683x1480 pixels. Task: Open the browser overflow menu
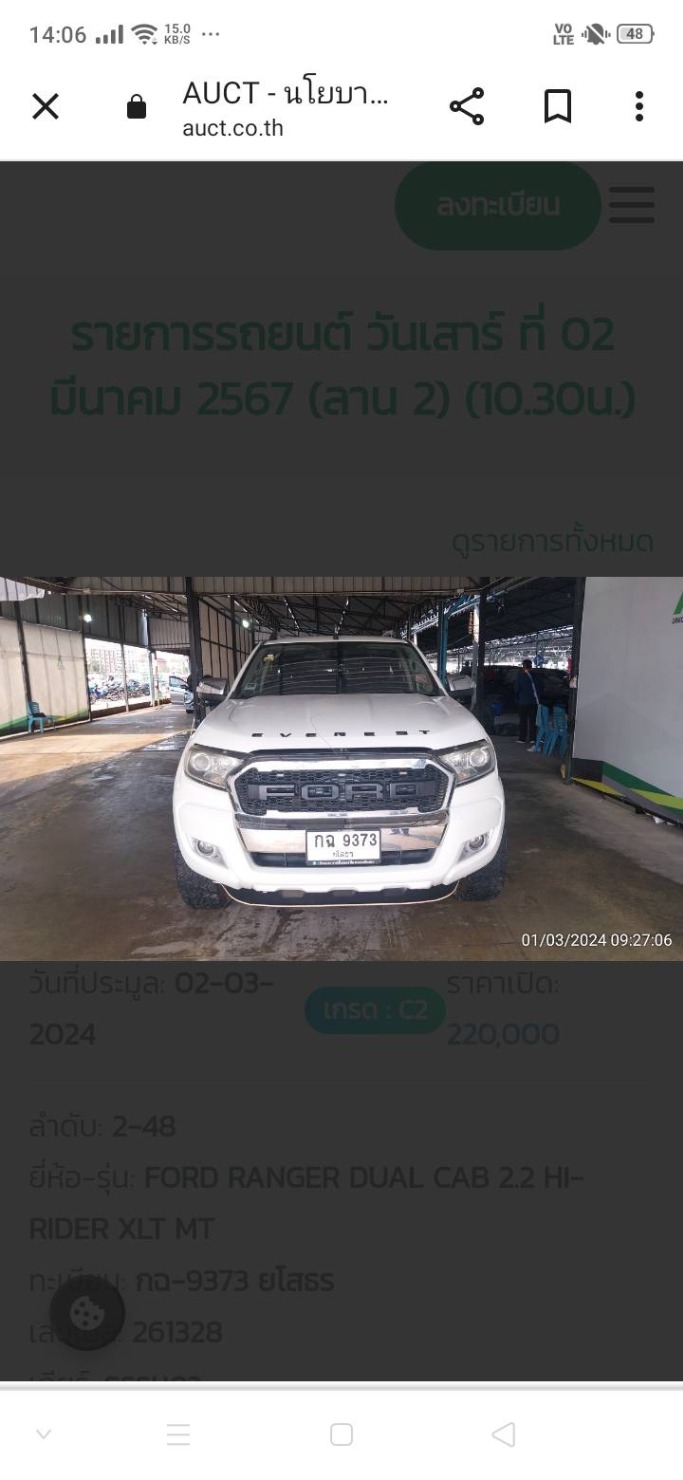point(638,106)
